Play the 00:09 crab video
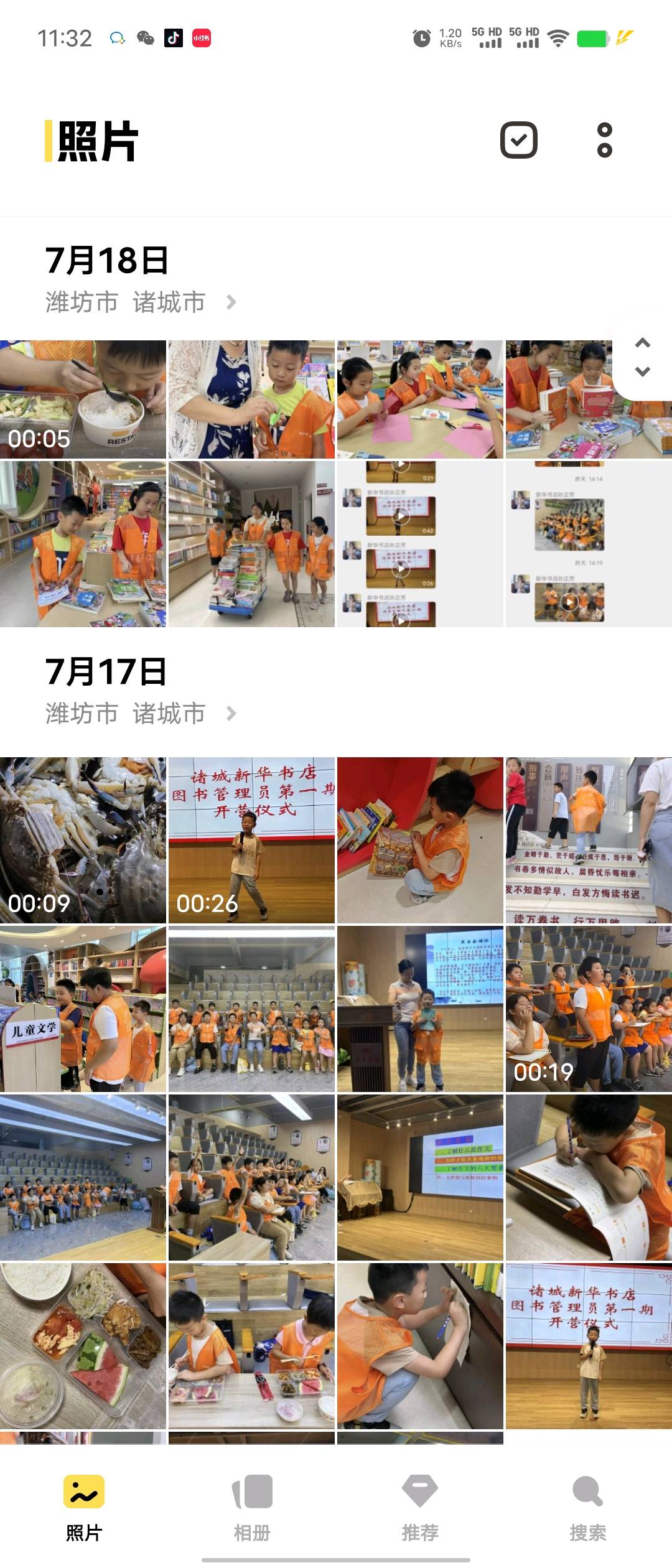 83,840
